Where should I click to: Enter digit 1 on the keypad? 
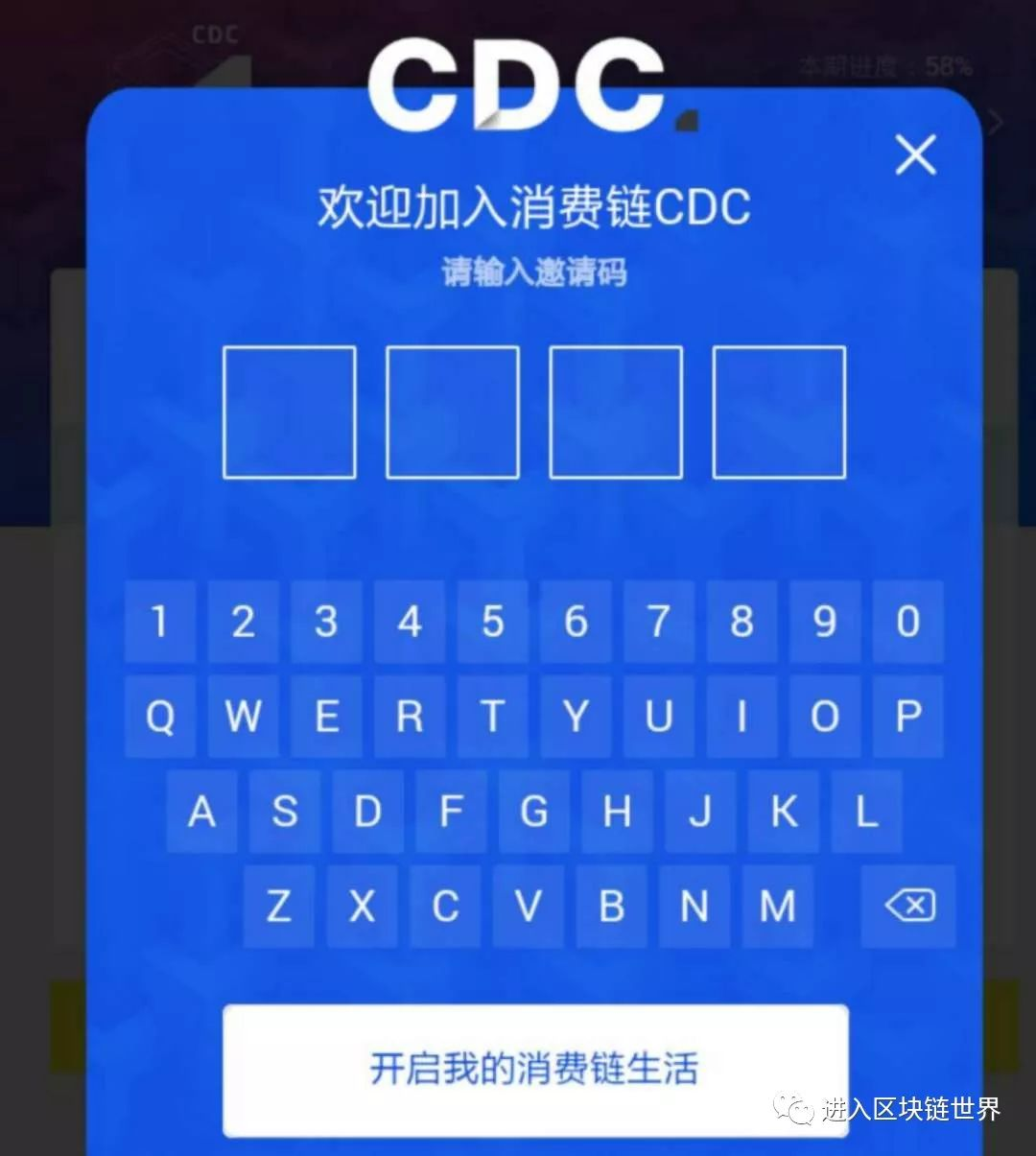pos(160,622)
